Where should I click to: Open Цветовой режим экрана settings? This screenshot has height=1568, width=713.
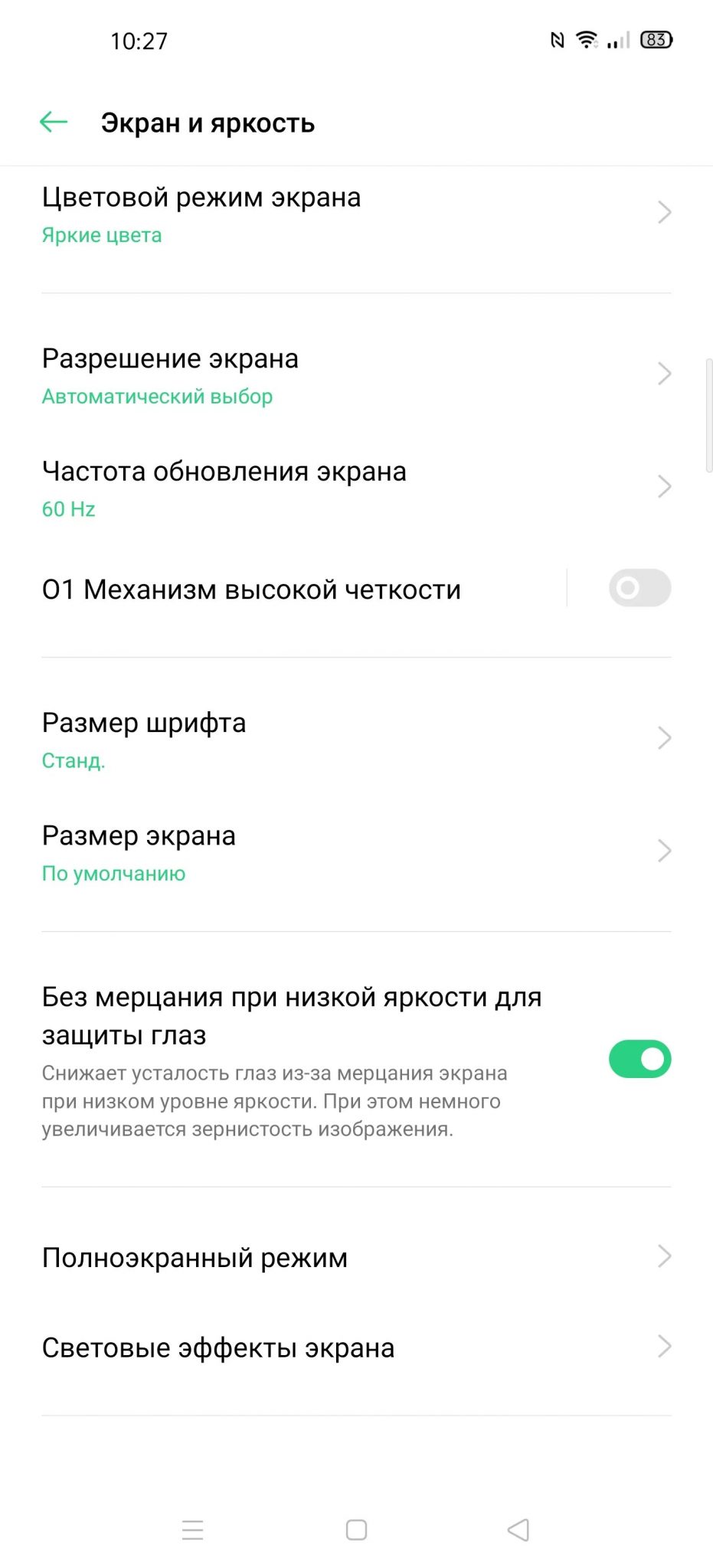[356, 214]
